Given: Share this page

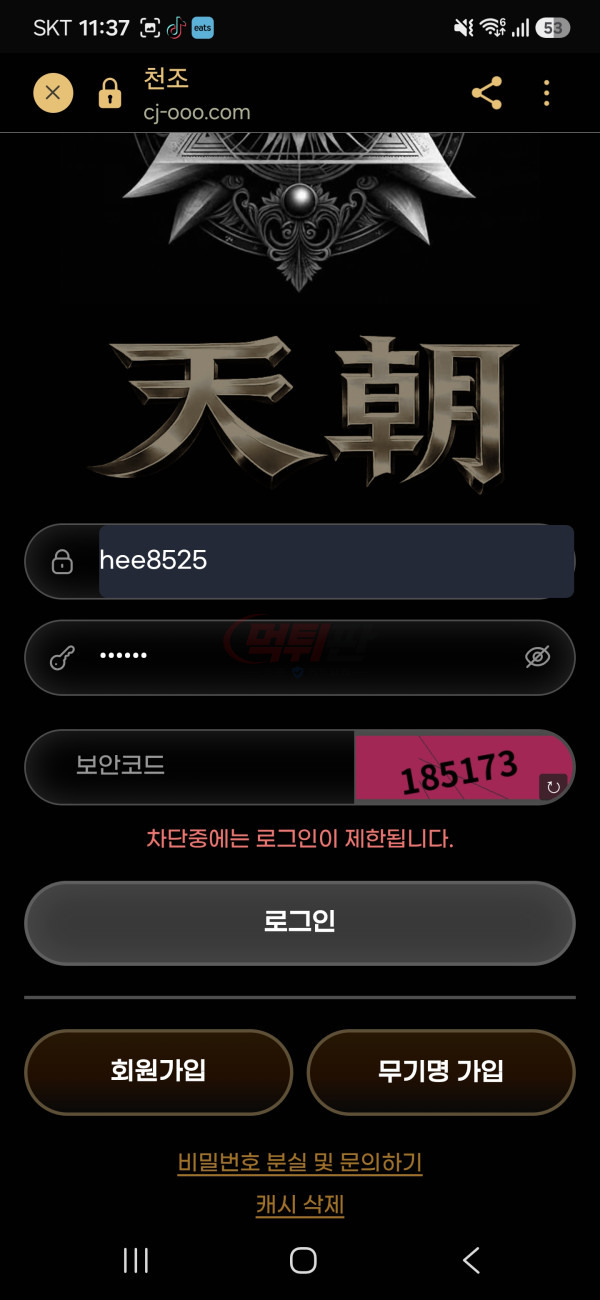Looking at the screenshot, I should coord(486,94).
